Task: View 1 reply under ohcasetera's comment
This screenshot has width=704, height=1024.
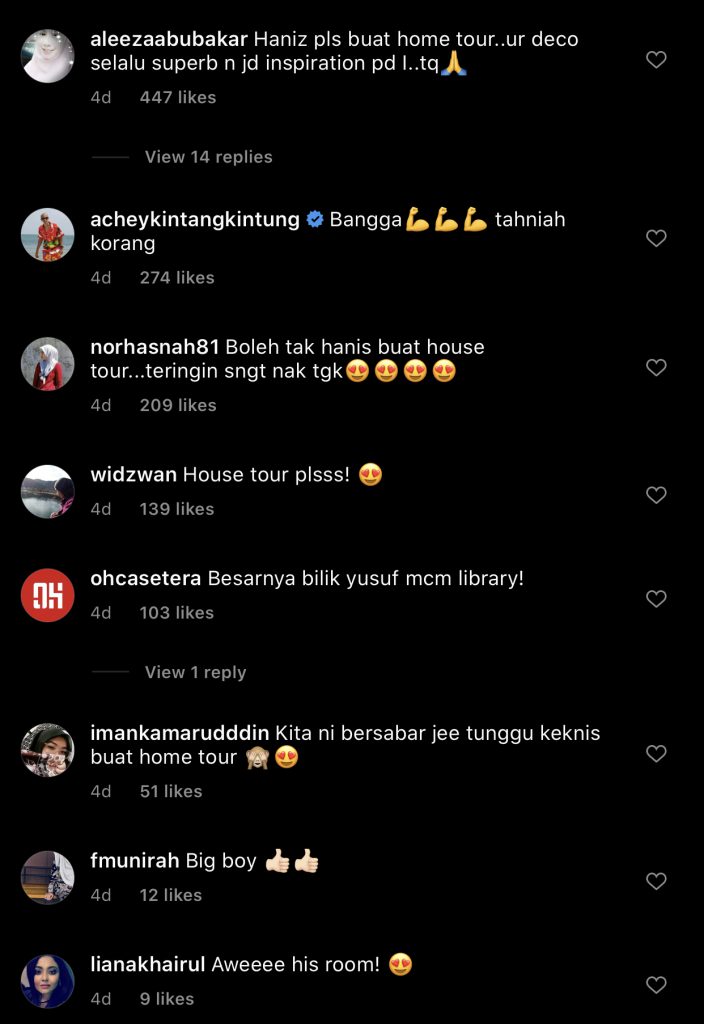Action: point(195,673)
